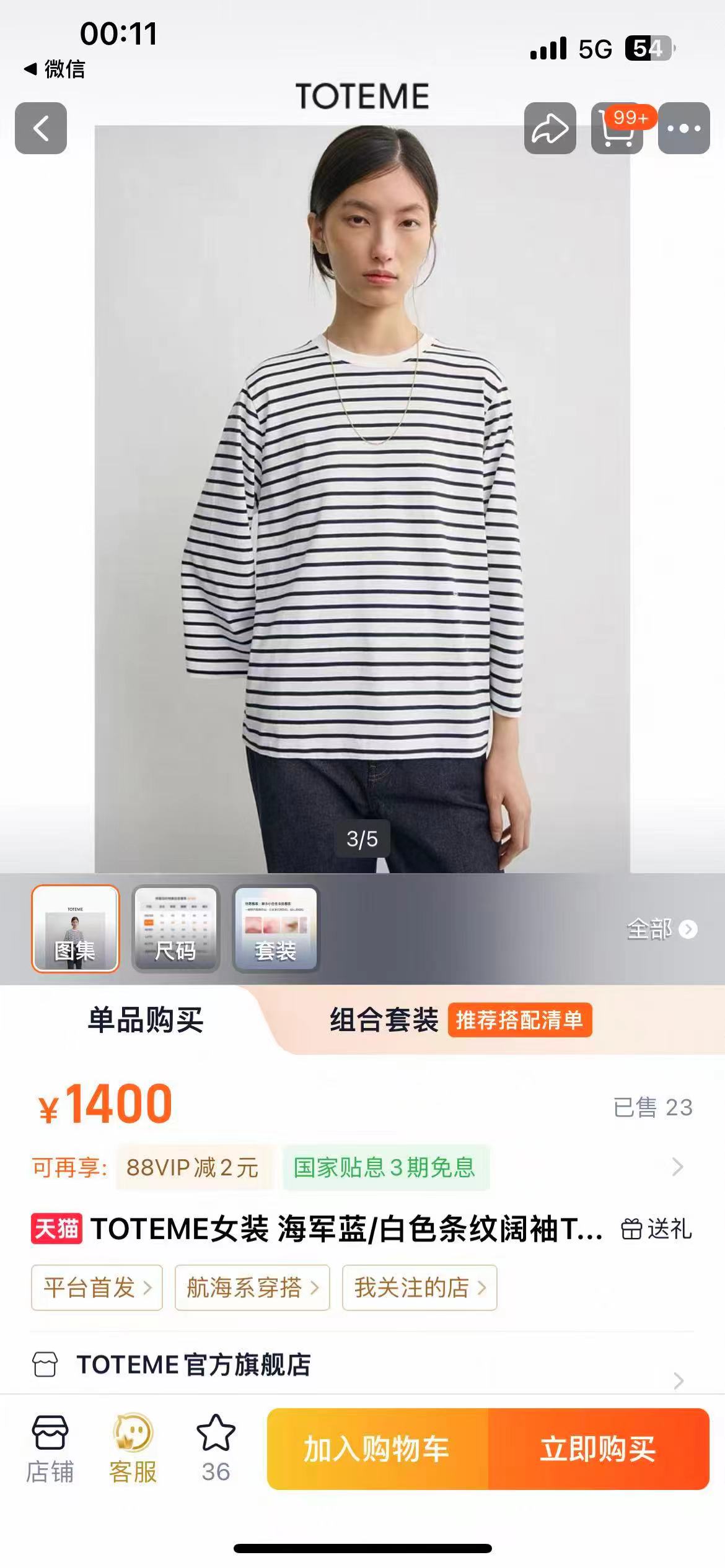
Task: Open the 我关注的店 chip
Action: pos(420,1287)
